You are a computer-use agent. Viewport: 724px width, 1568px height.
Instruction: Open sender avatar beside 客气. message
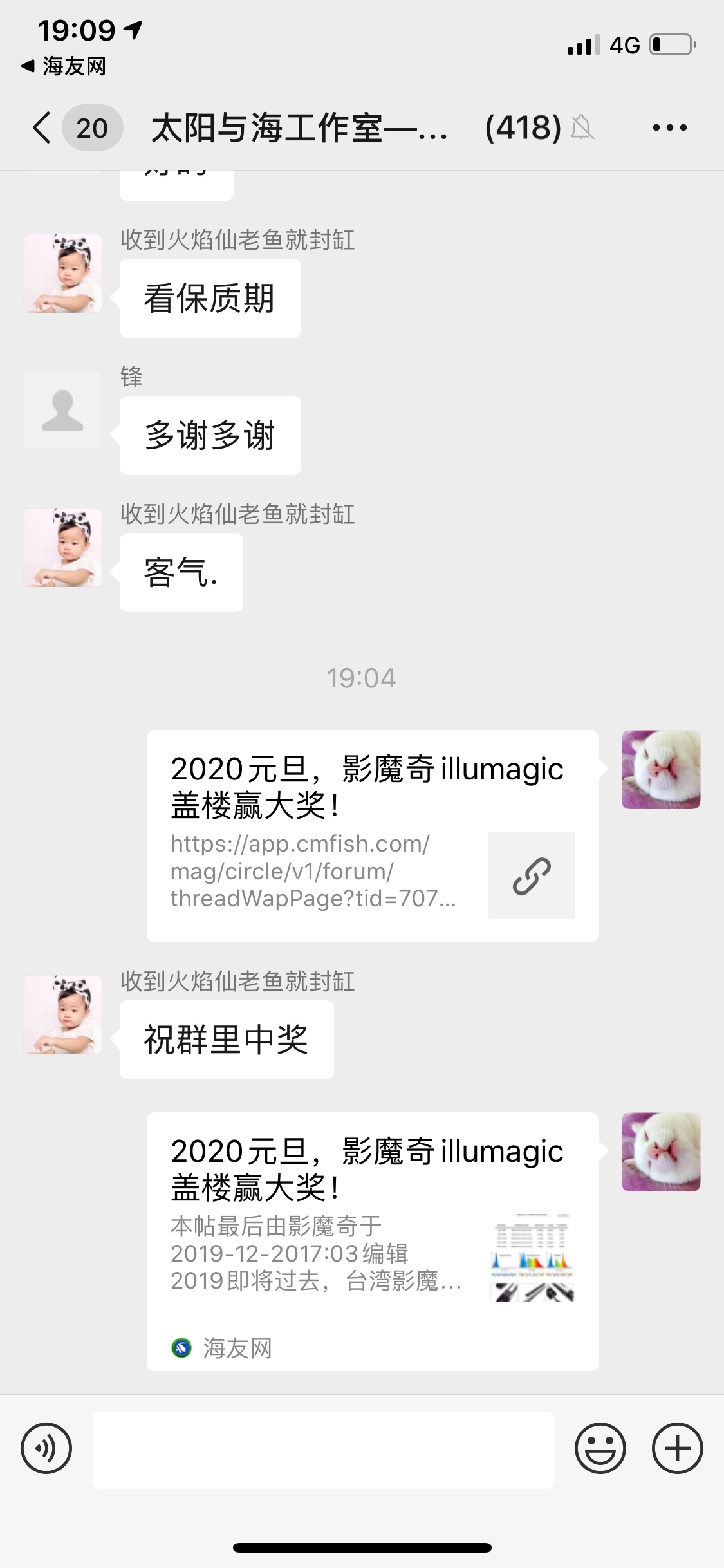coord(63,547)
